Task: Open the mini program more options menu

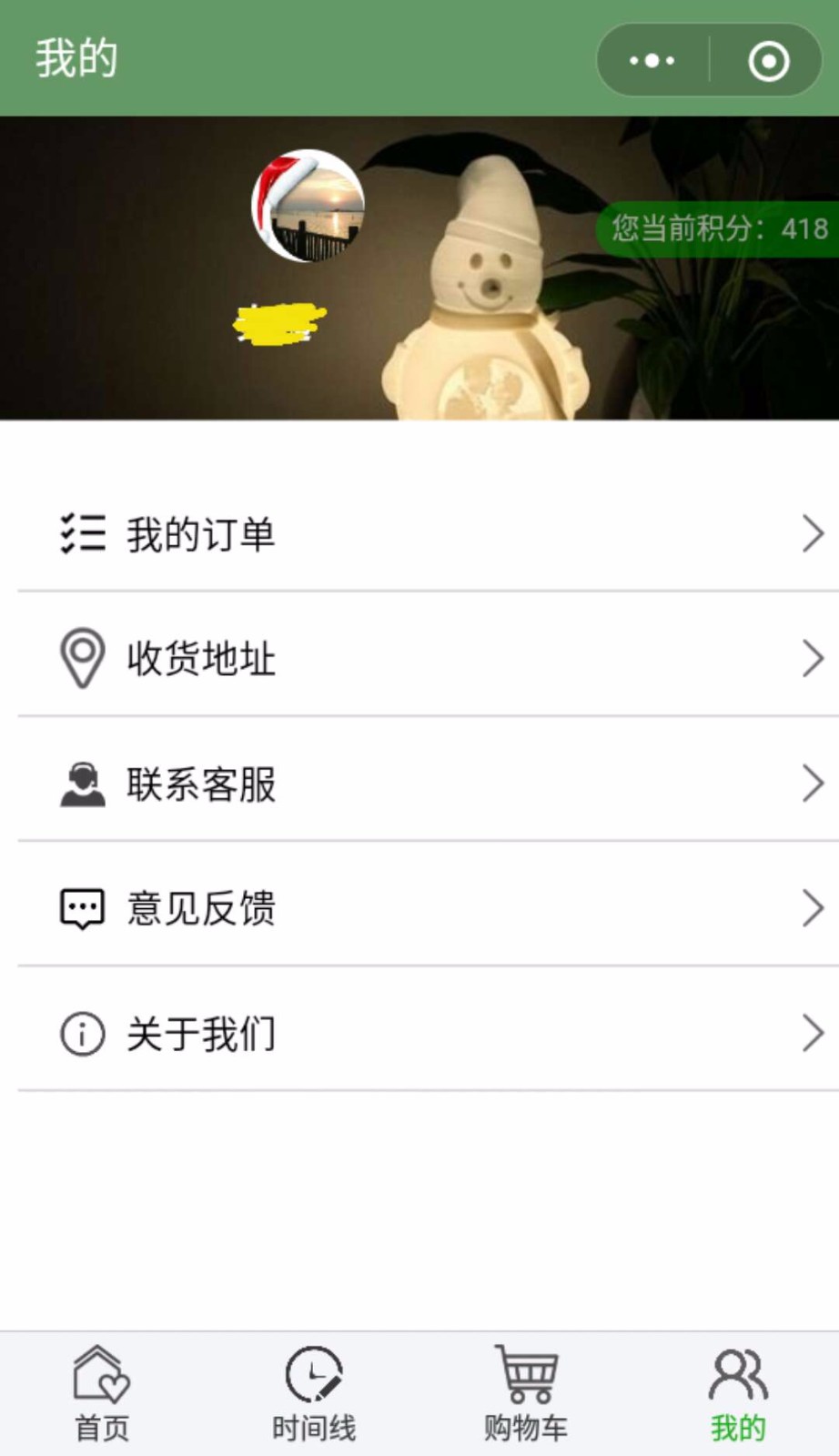Action: tap(652, 61)
